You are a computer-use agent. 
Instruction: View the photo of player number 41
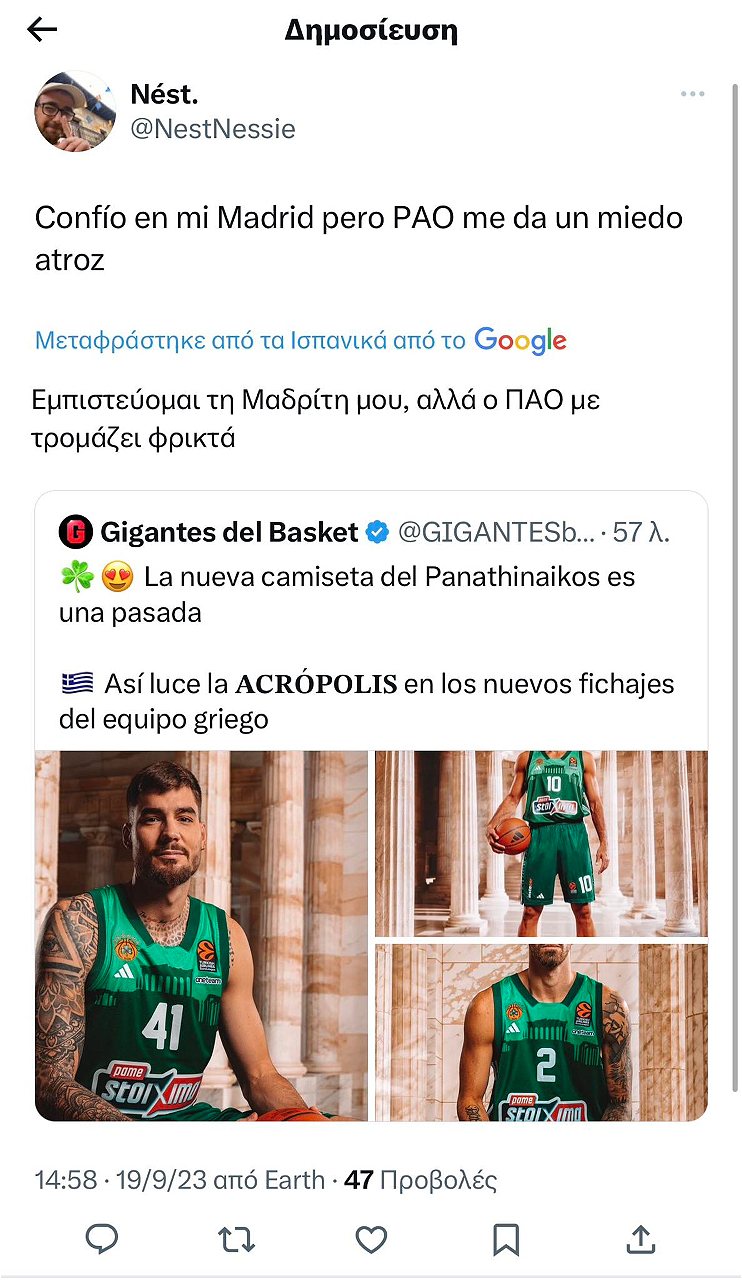pos(201,935)
